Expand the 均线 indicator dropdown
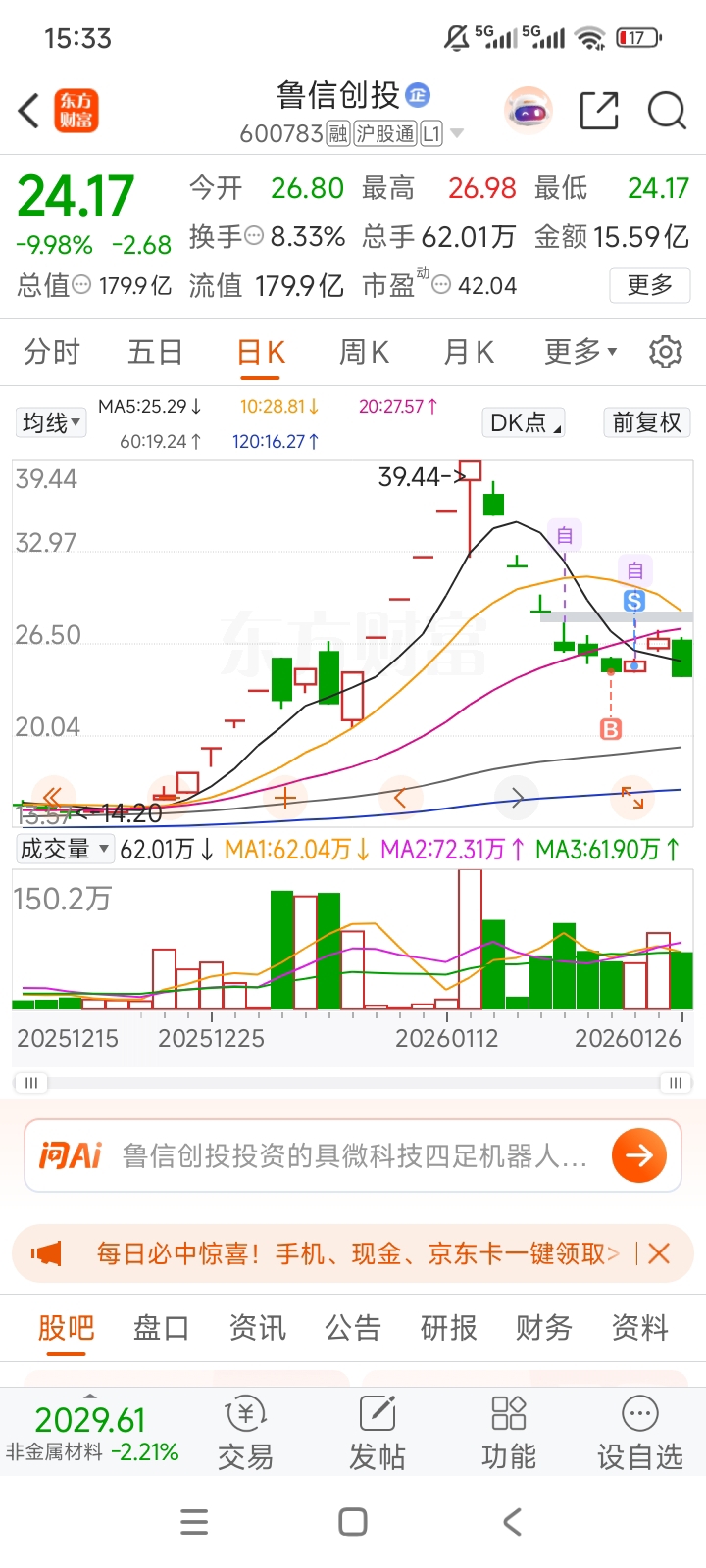 52,423
